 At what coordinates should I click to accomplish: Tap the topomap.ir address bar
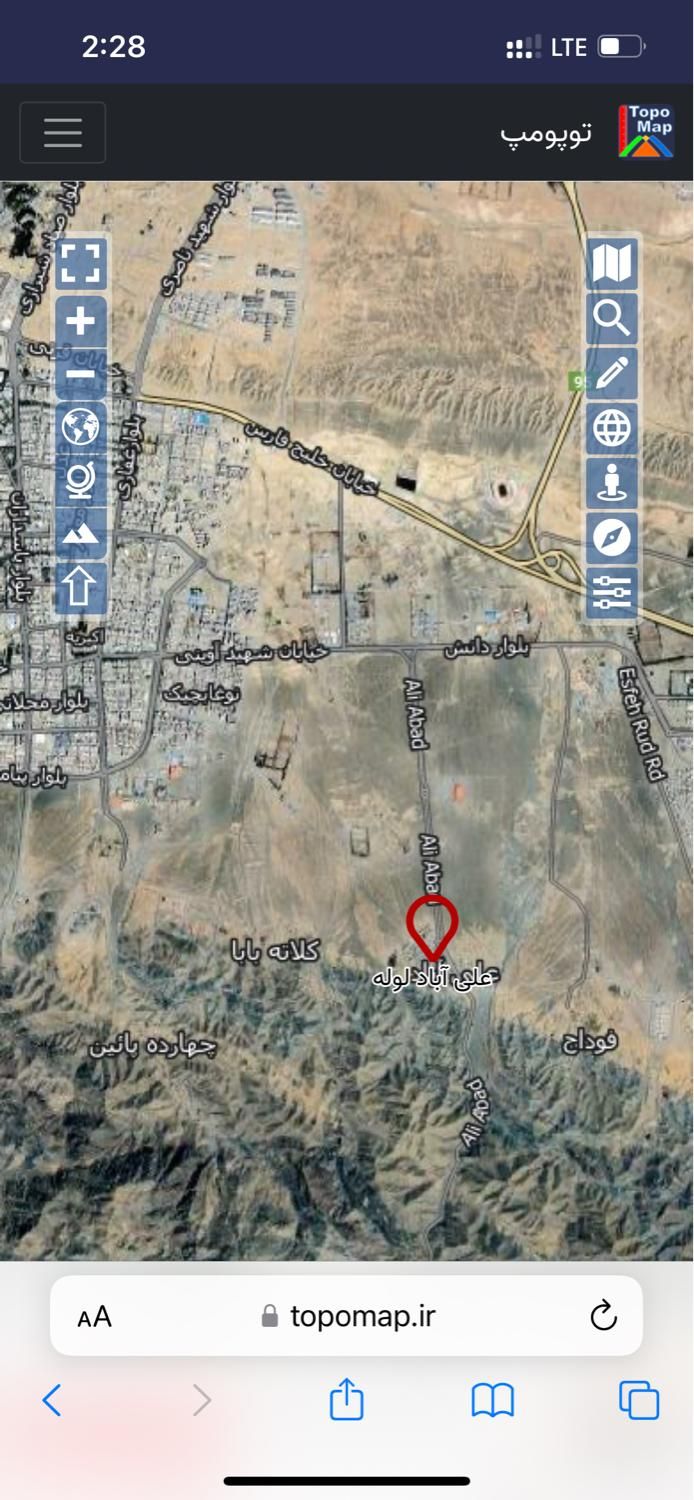[349, 1316]
